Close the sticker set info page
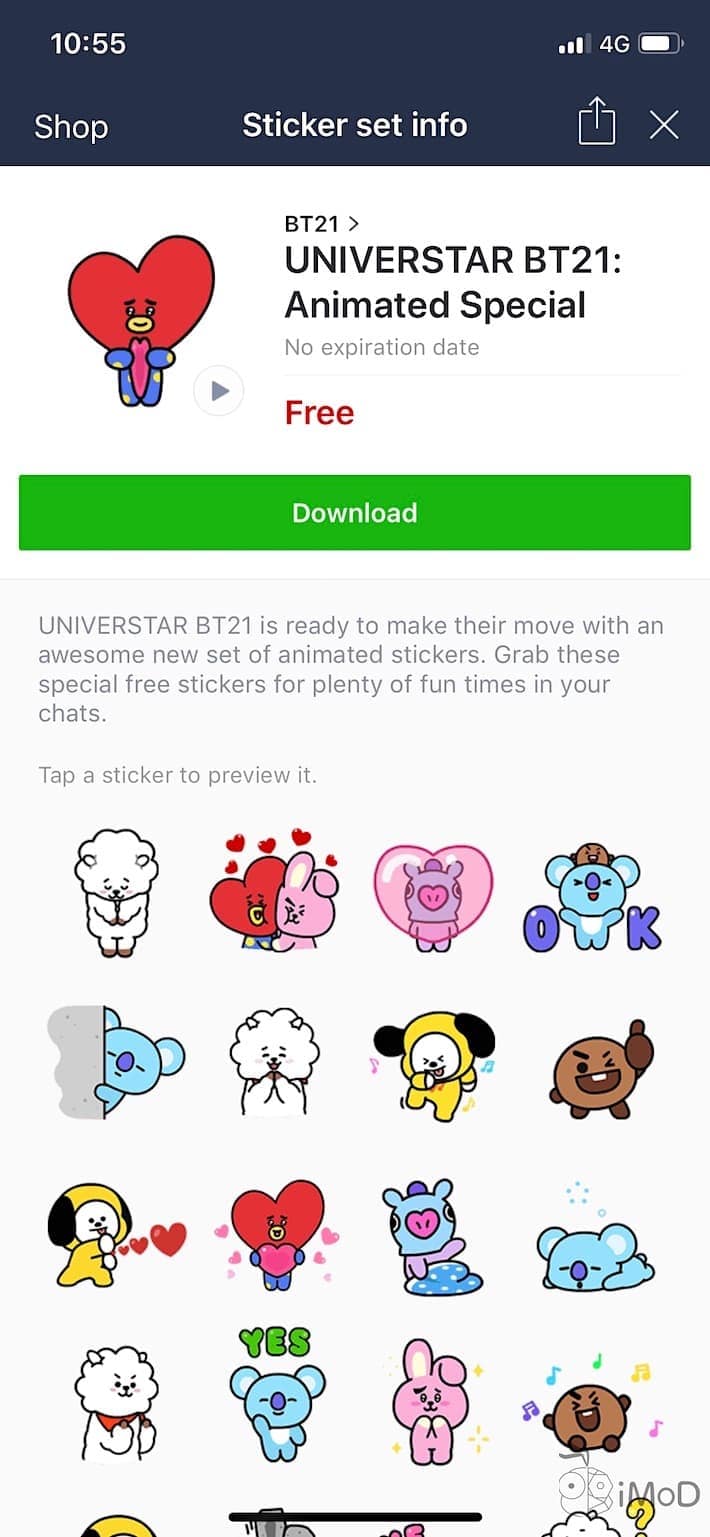 point(664,125)
